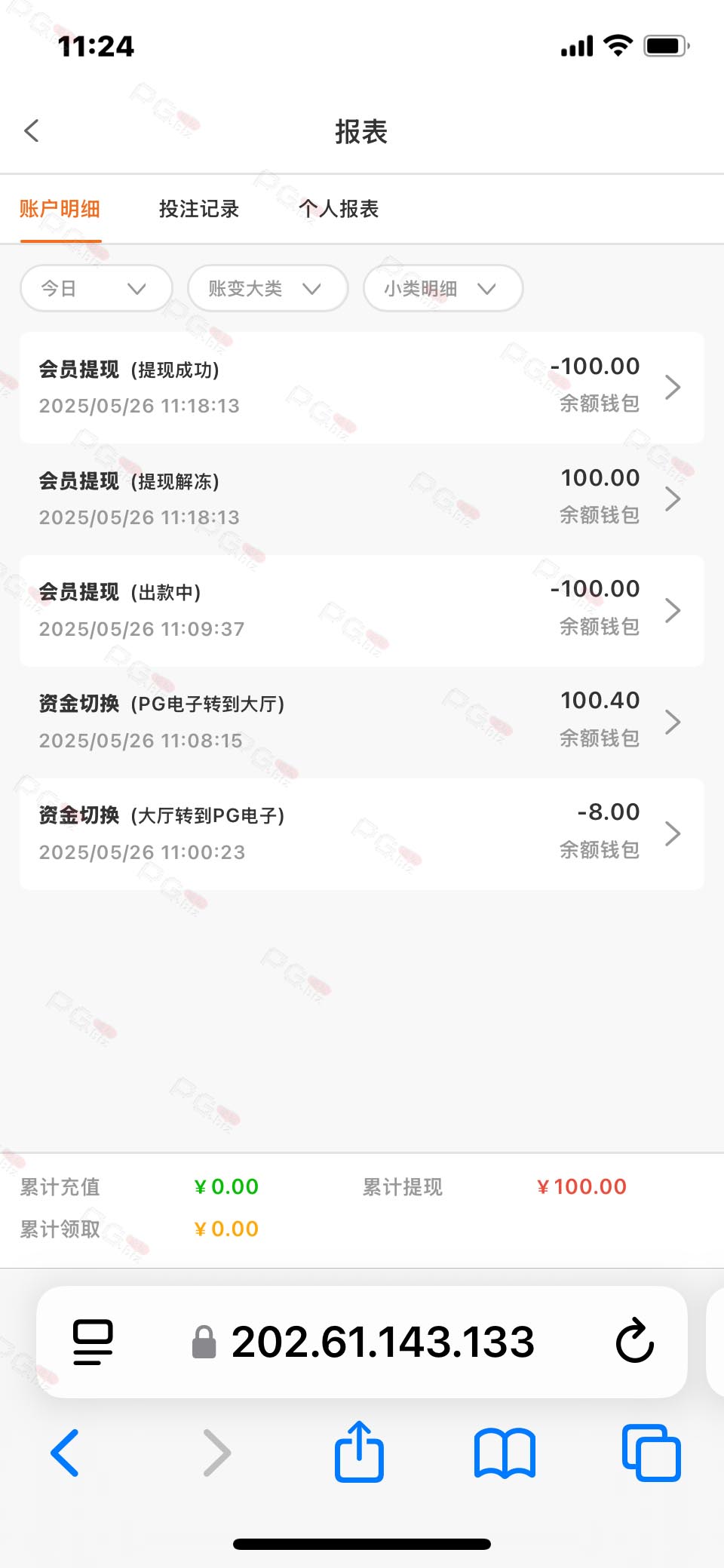Open the PG电子转到大厅 transfer record

point(362,723)
